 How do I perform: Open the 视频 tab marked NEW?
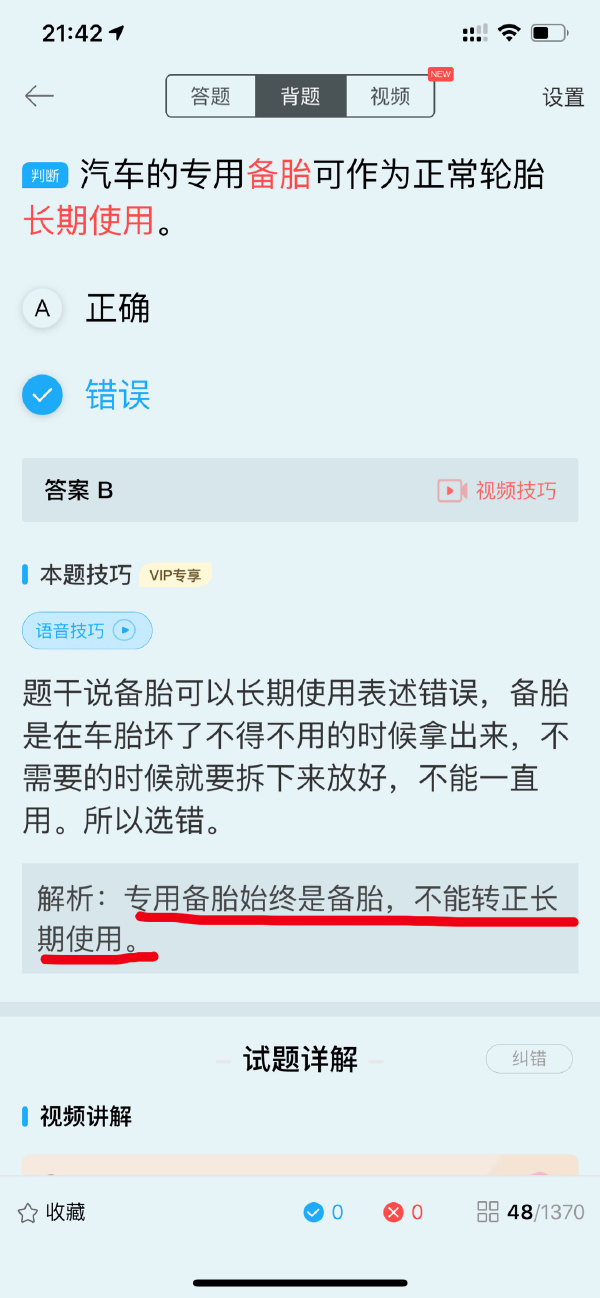(x=390, y=97)
